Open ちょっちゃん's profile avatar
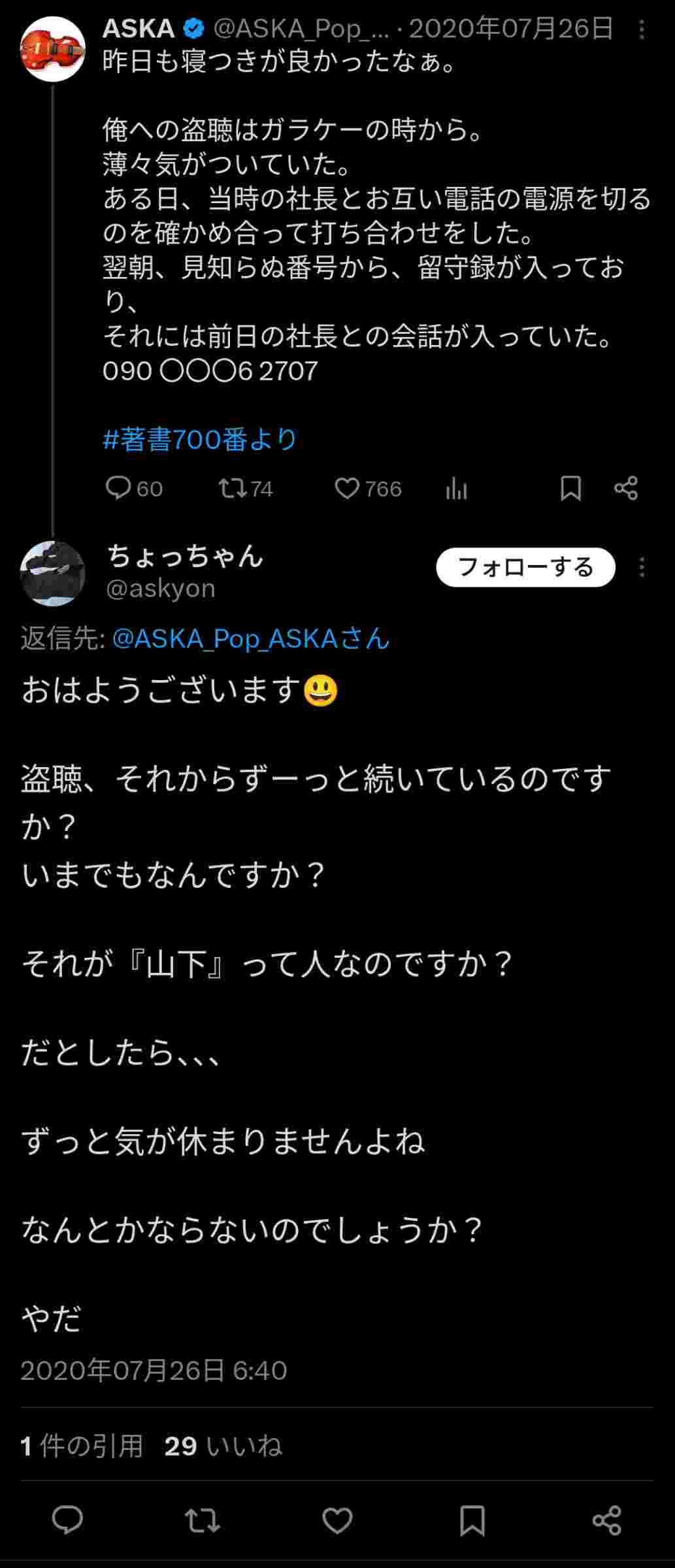 (x=53, y=573)
